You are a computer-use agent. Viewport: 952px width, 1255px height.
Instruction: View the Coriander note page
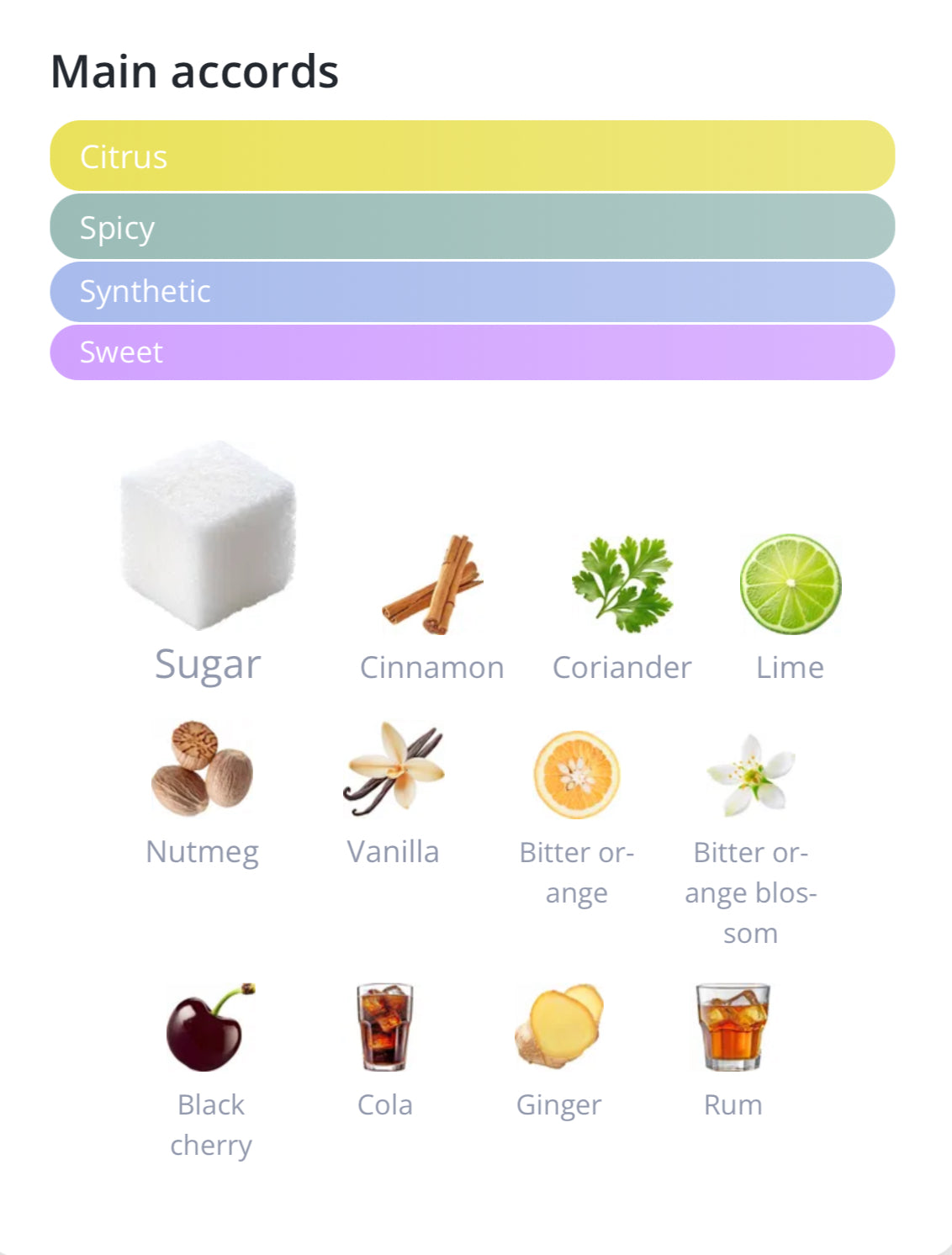[x=622, y=586]
